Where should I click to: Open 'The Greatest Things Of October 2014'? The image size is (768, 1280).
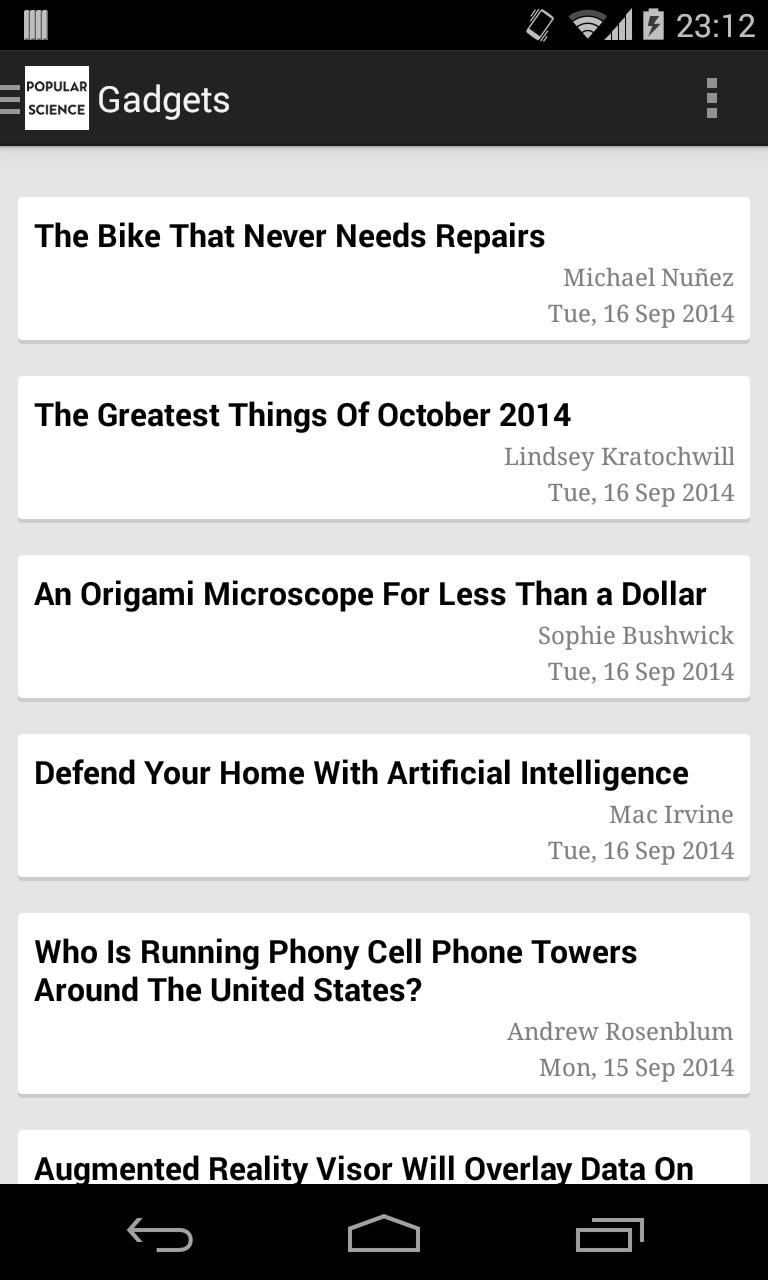pos(383,447)
